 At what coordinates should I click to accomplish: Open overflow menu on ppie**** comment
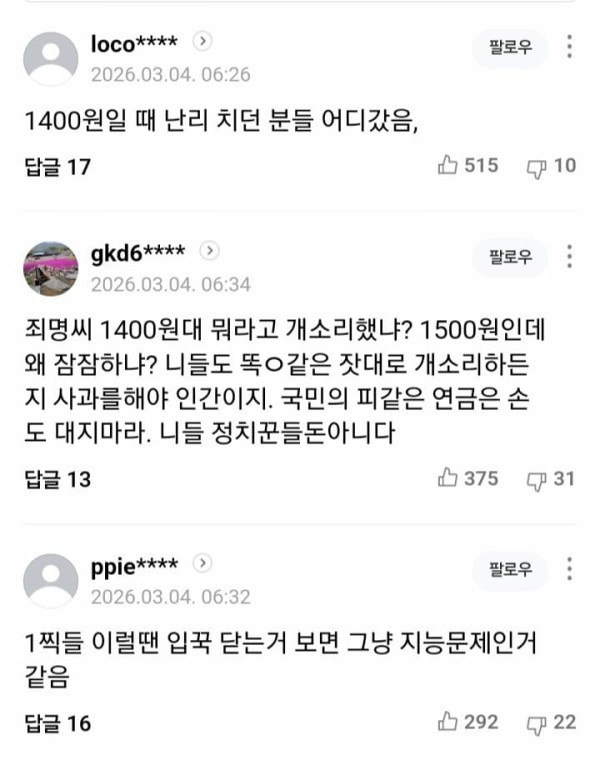tap(569, 571)
